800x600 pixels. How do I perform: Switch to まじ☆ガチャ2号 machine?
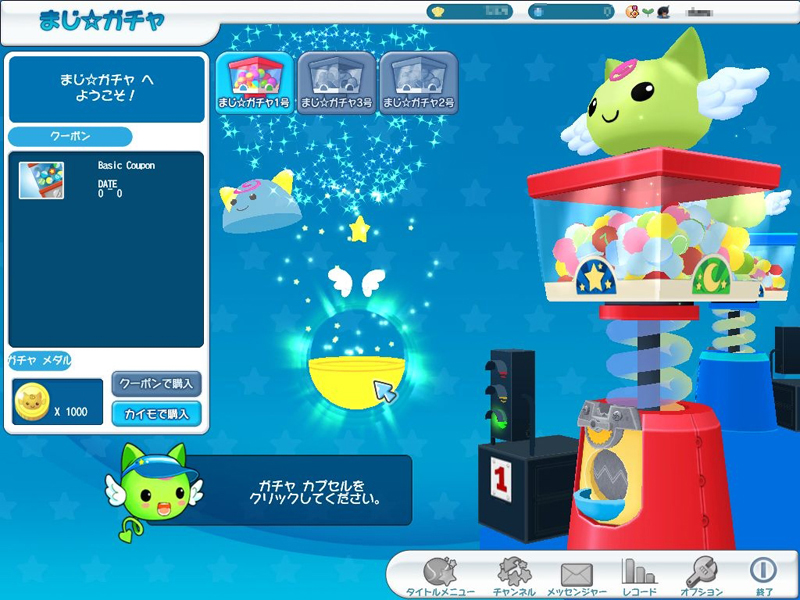(418, 83)
